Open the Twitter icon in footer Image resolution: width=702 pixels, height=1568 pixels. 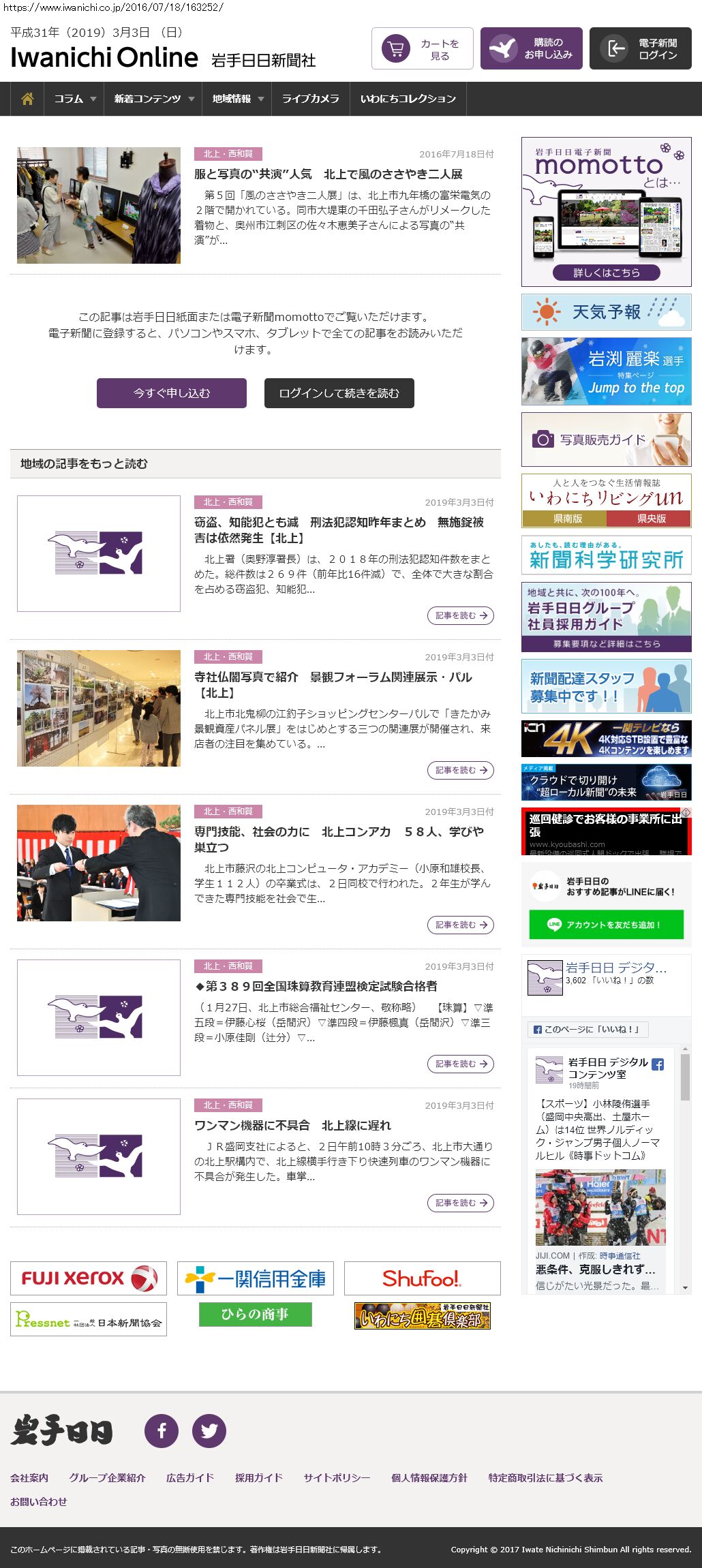click(209, 1431)
